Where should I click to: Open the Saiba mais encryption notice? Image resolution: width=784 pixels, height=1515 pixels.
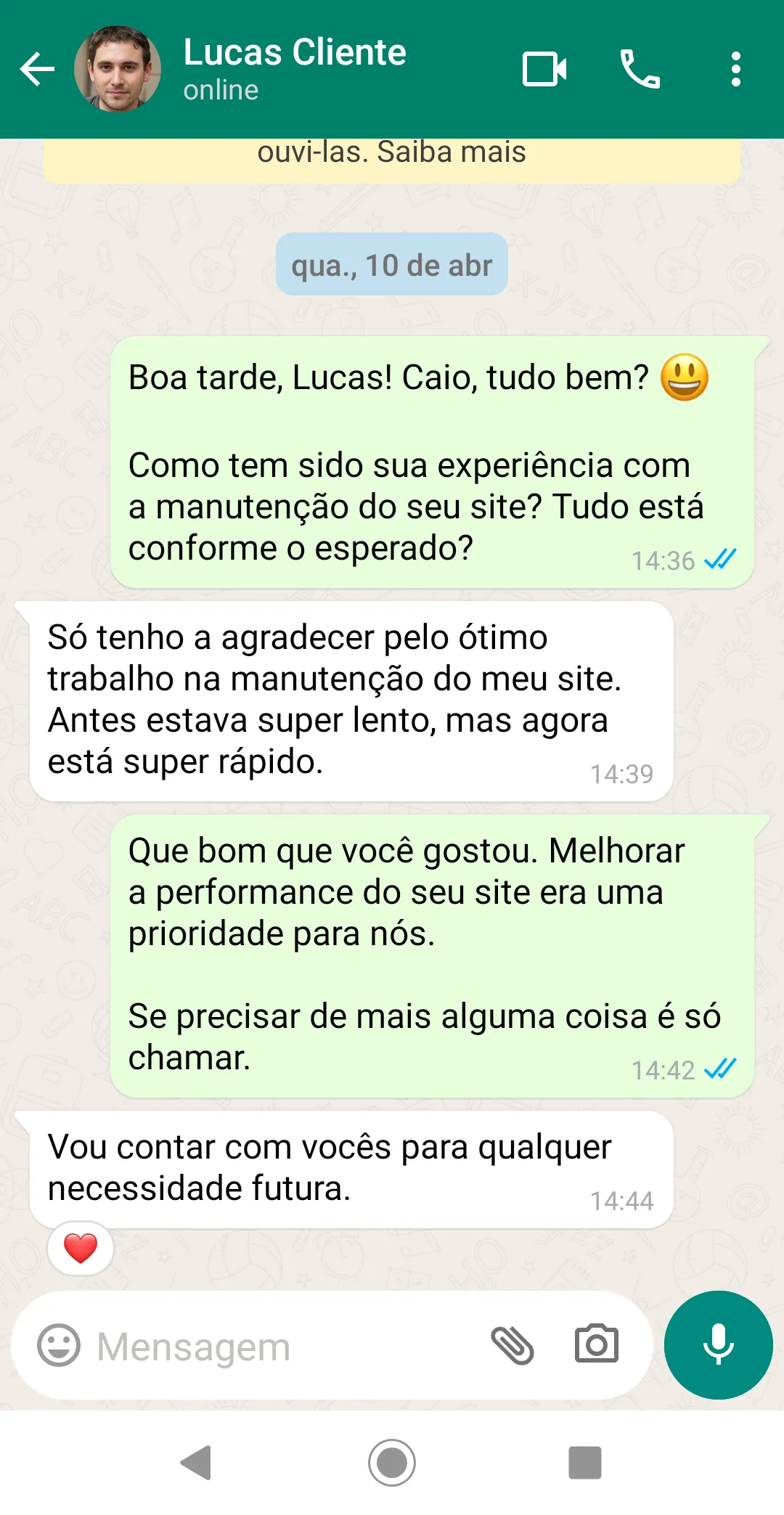(x=452, y=153)
